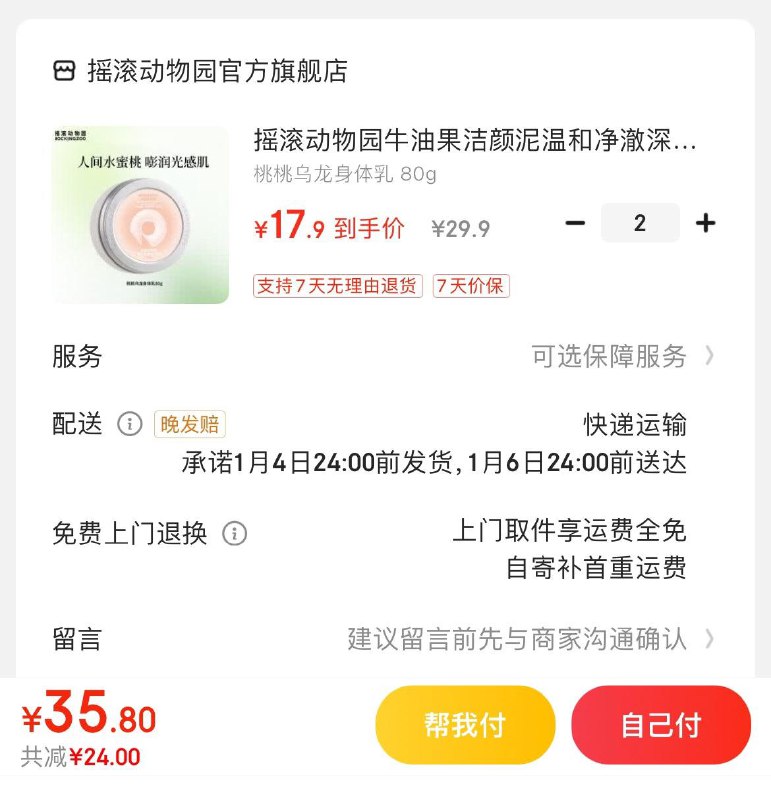Click the info icon next to 配送
The width and height of the screenshot is (771, 800).
click(129, 423)
